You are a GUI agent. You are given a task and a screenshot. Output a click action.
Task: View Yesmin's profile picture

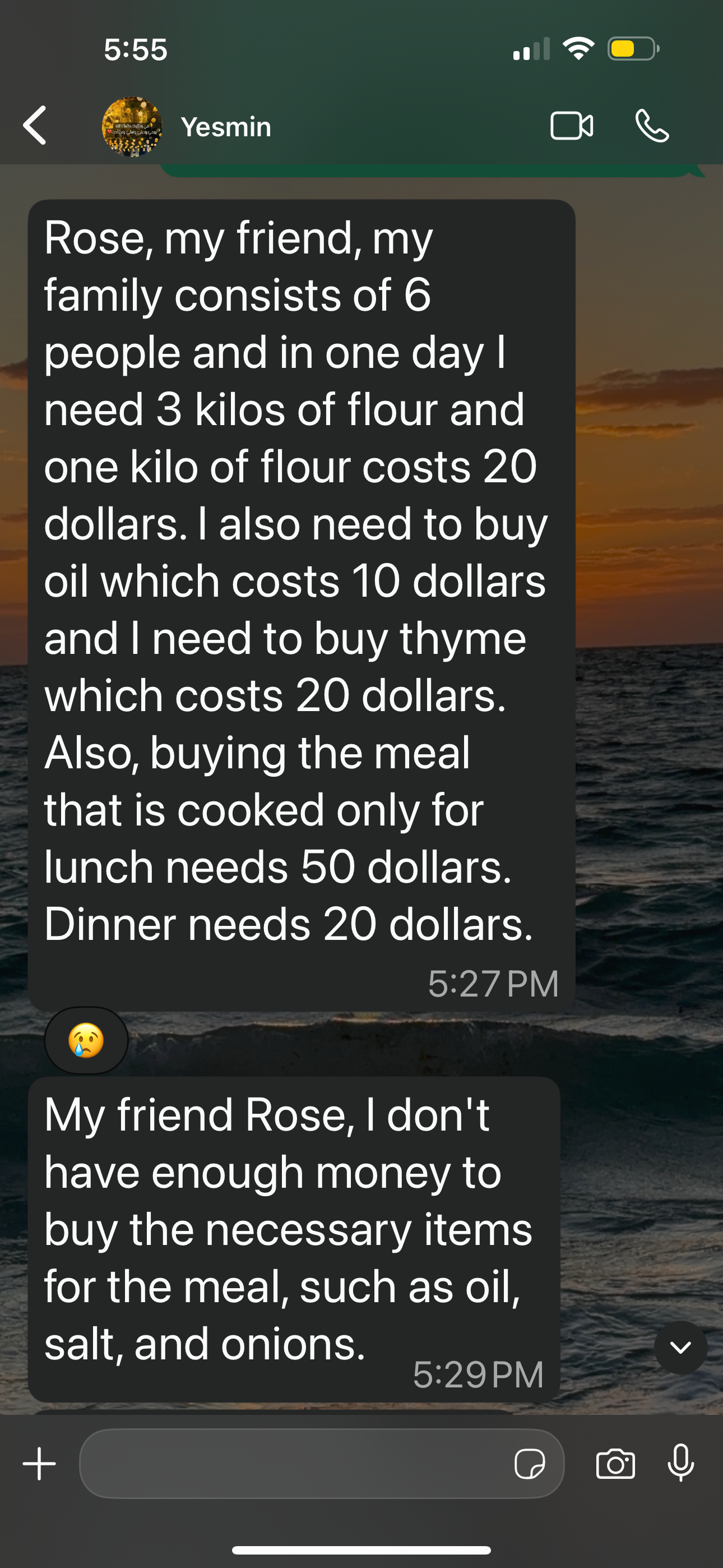click(132, 127)
